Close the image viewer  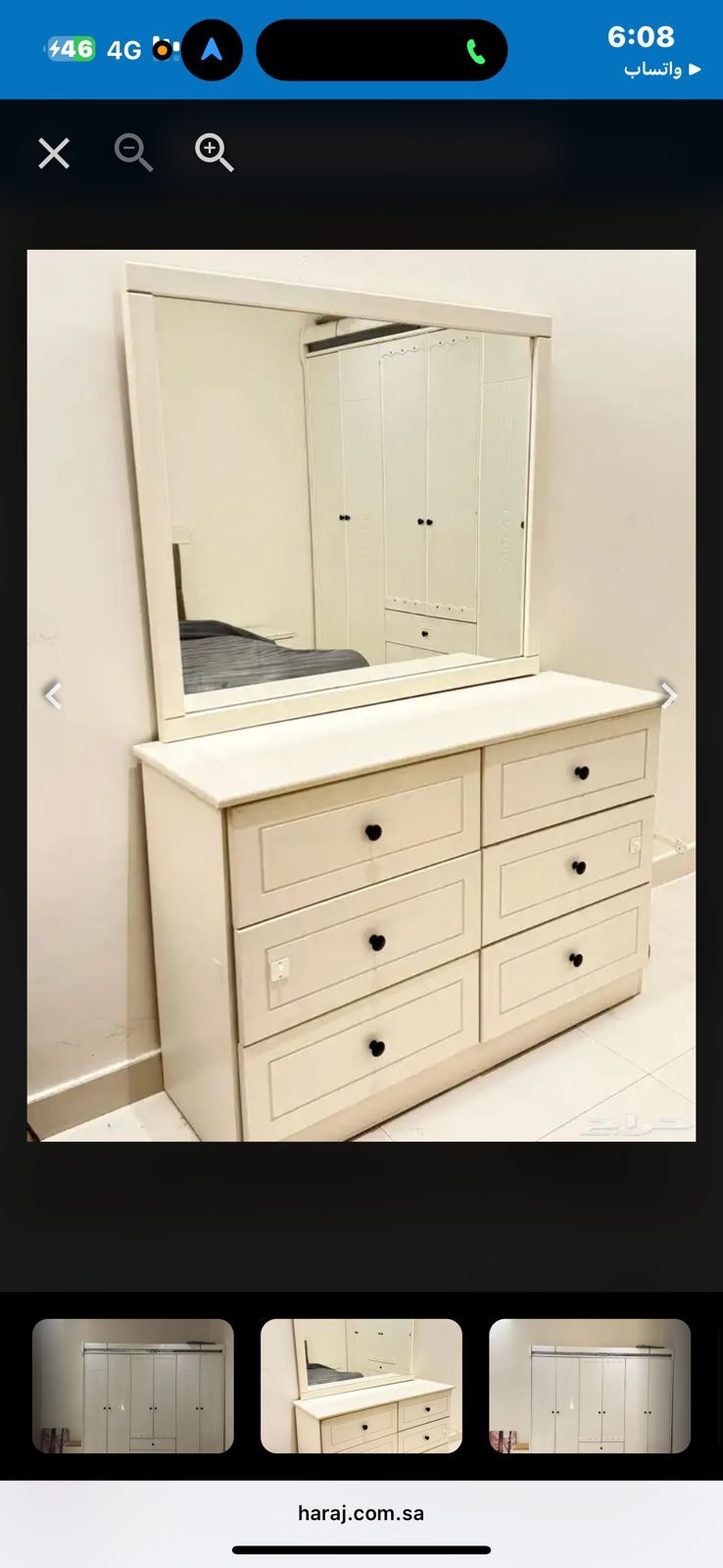click(x=54, y=153)
